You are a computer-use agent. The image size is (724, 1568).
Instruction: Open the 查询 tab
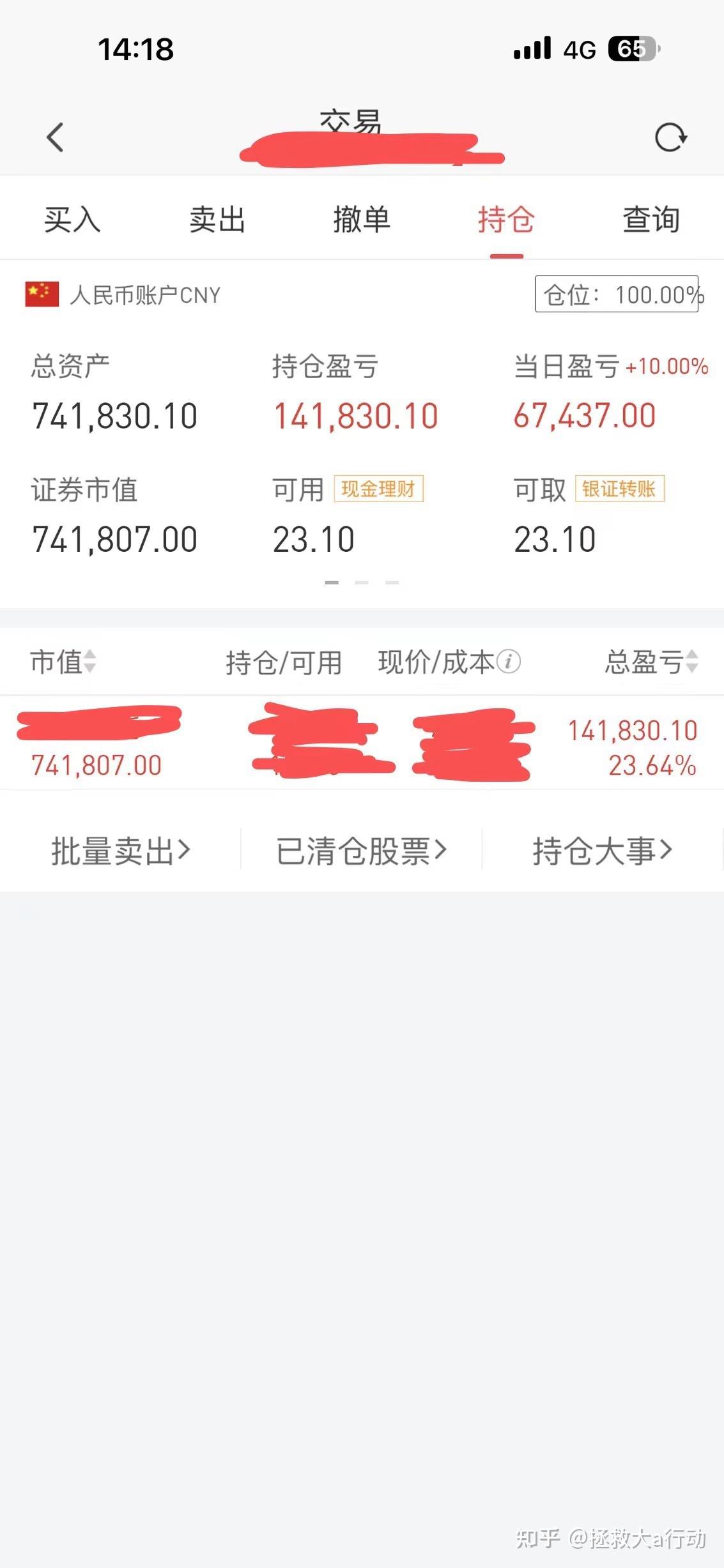tap(651, 220)
